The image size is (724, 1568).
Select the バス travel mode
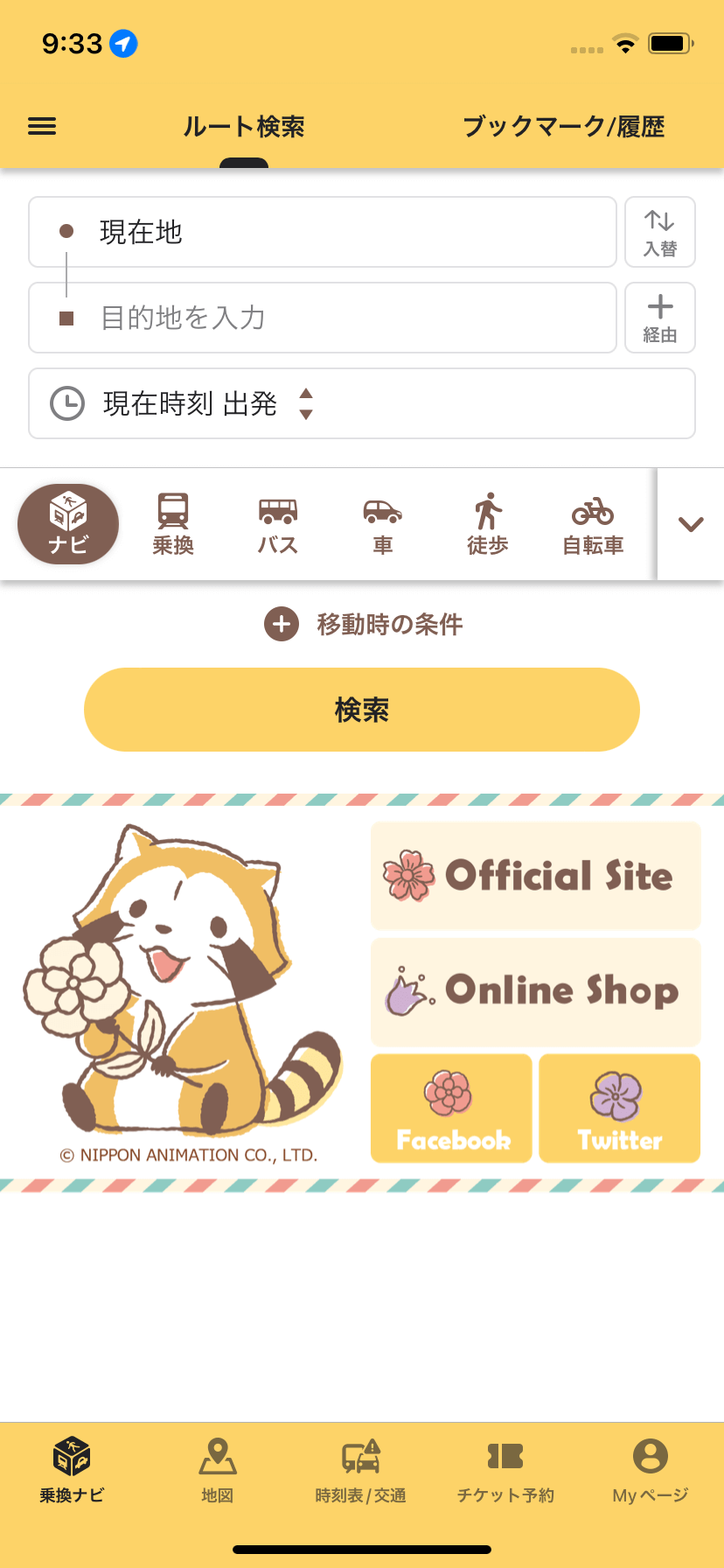pyautogui.click(x=278, y=524)
